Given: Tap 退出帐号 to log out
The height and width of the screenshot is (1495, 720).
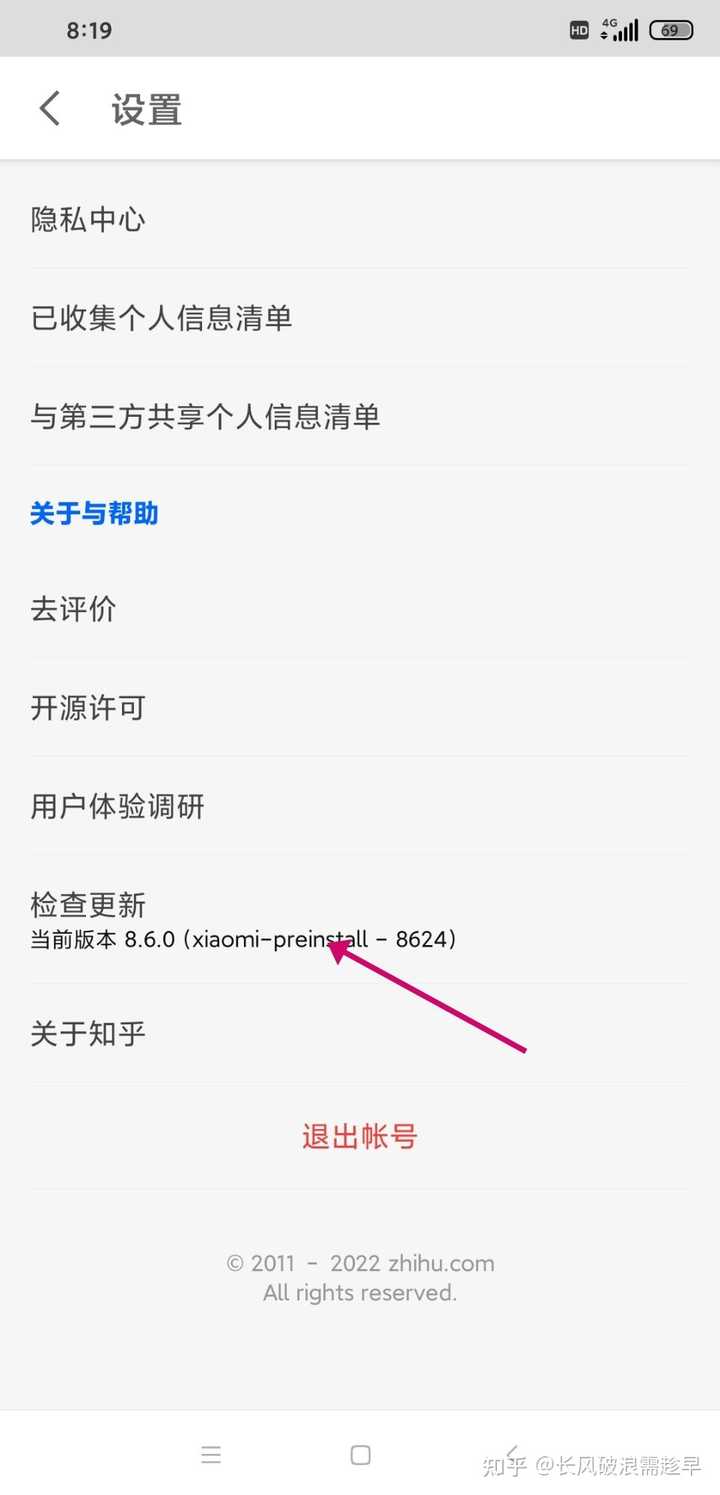Looking at the screenshot, I should pos(360,1137).
